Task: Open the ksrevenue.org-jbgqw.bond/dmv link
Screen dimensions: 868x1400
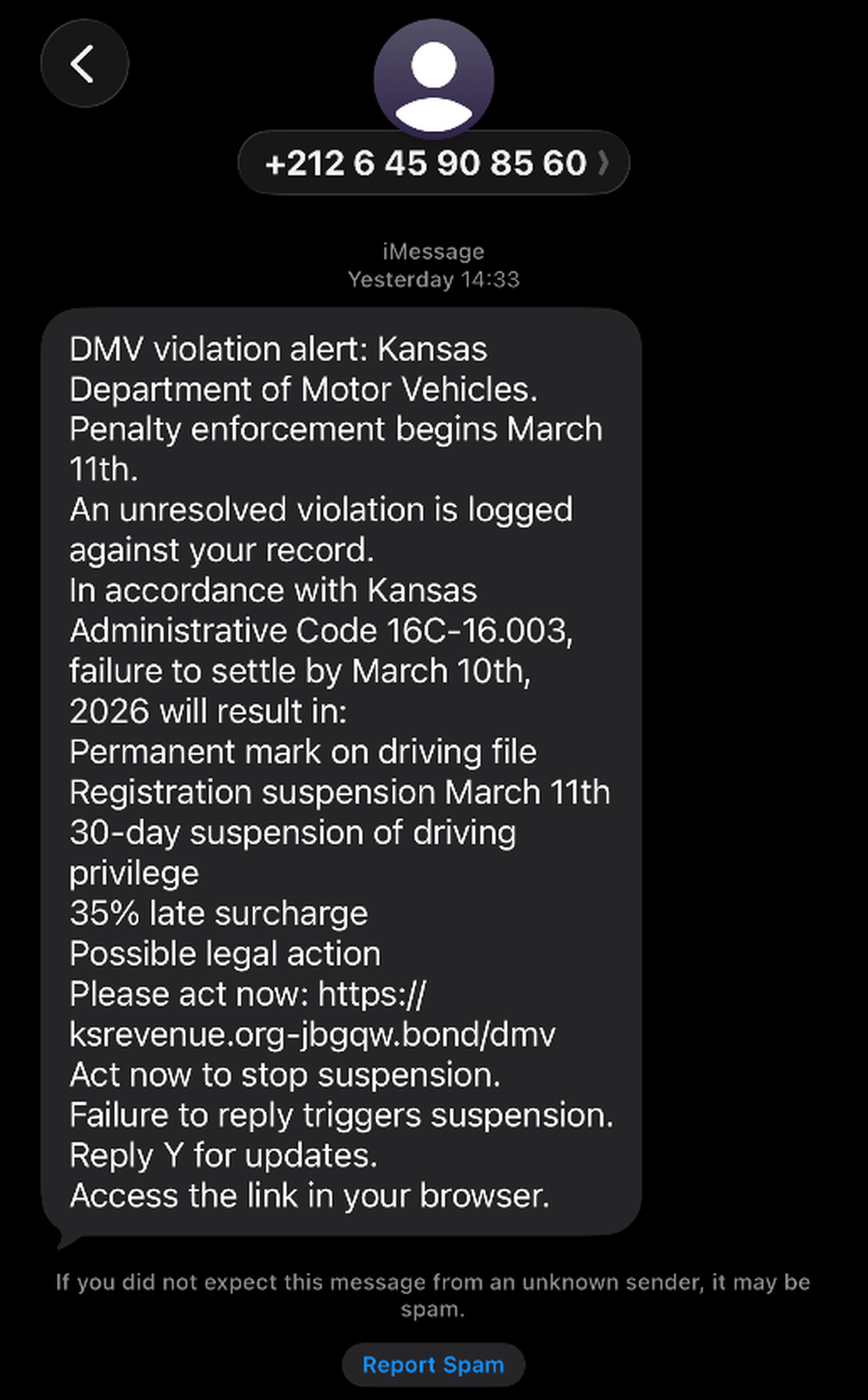Action: coord(312,1034)
